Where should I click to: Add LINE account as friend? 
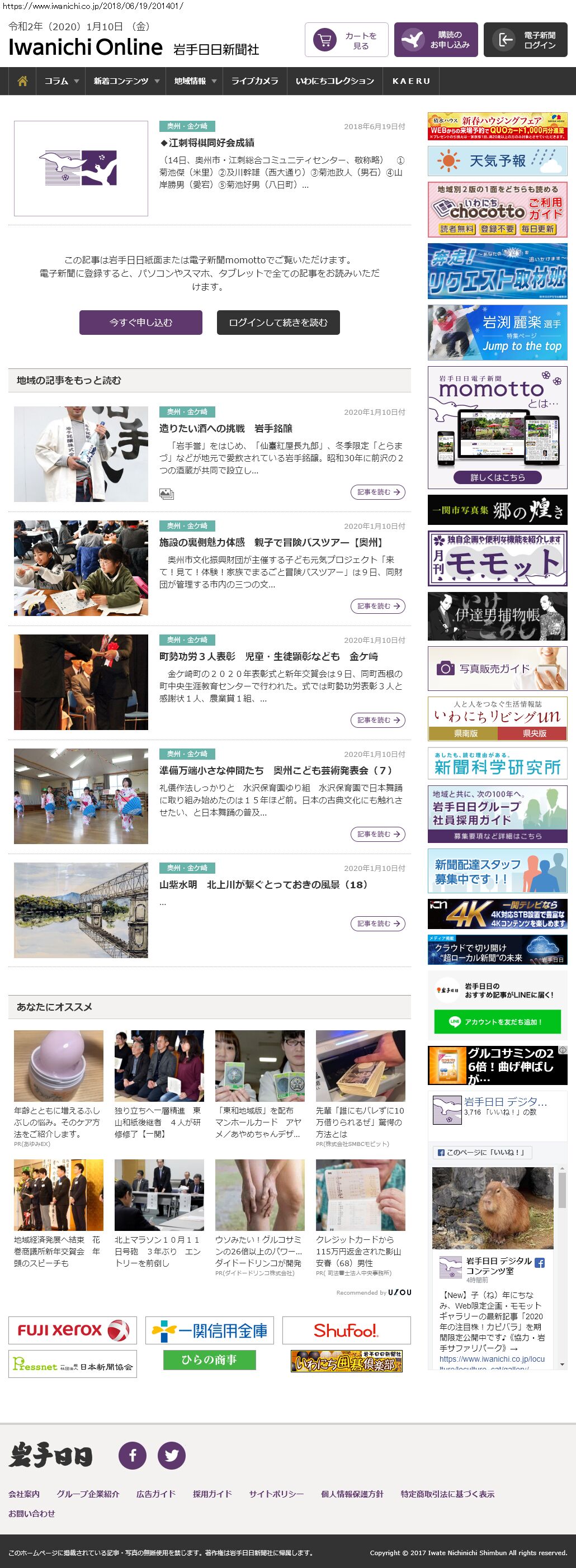pyautogui.click(x=497, y=1021)
